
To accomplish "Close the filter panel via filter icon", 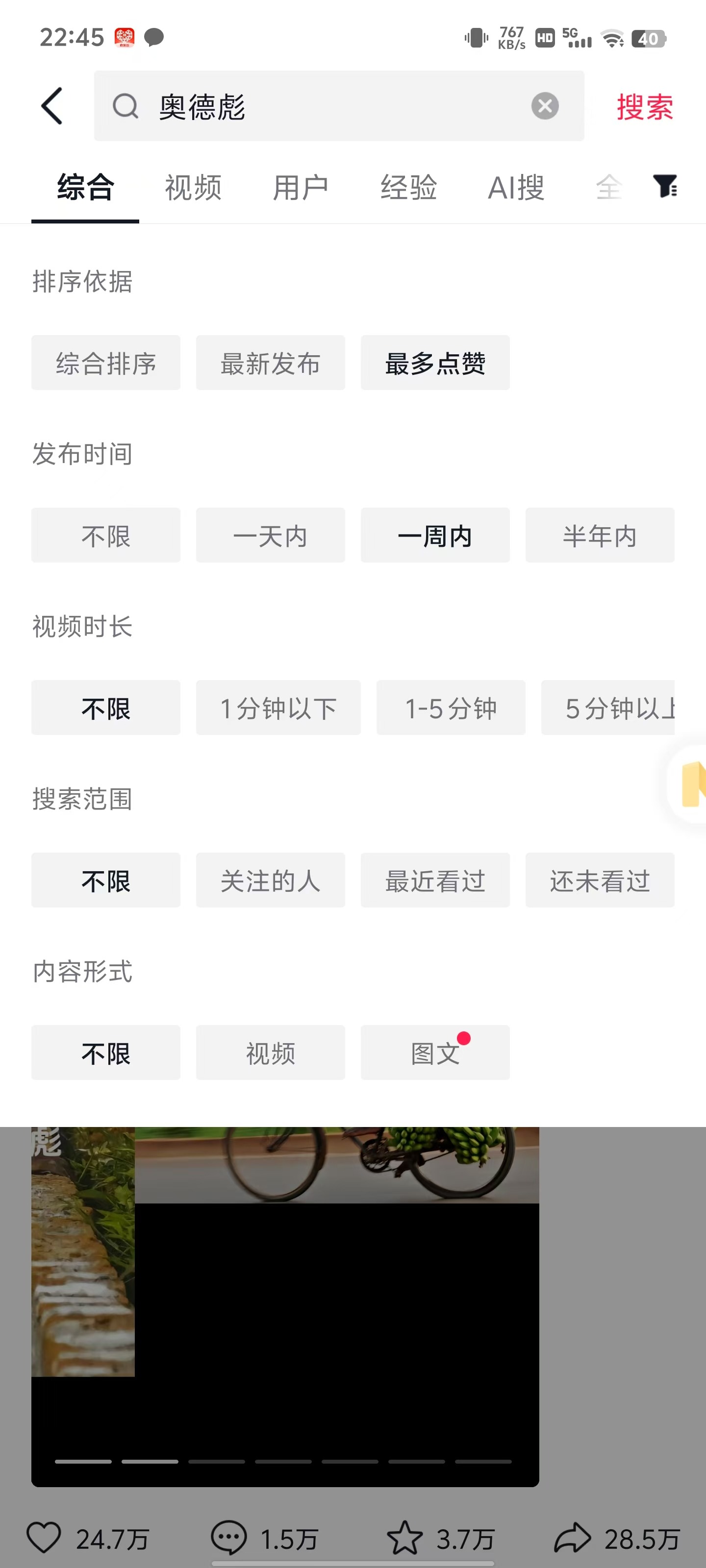I will [665, 186].
